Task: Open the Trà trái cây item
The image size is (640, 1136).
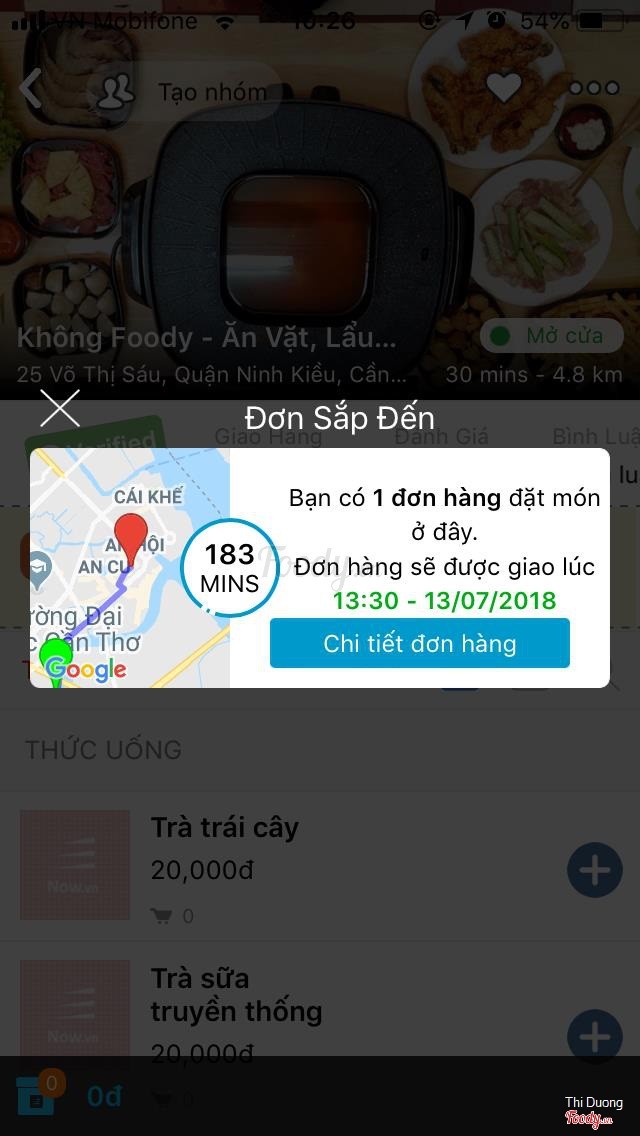Action: pyautogui.click(x=225, y=828)
